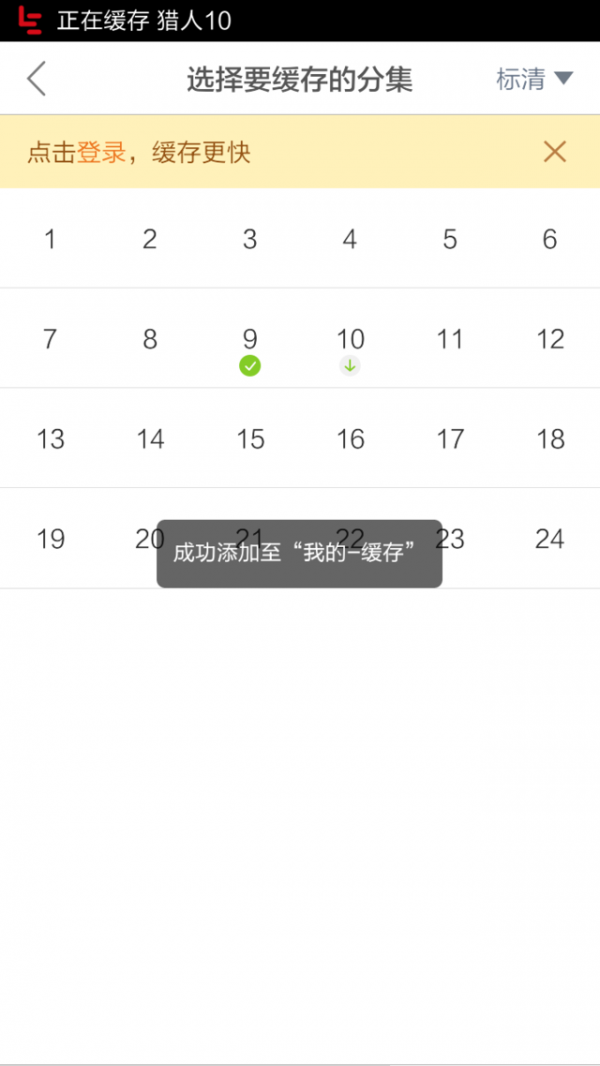Select episode 19 to cache
Viewport: 600px width, 1066px height.
pos(50,539)
